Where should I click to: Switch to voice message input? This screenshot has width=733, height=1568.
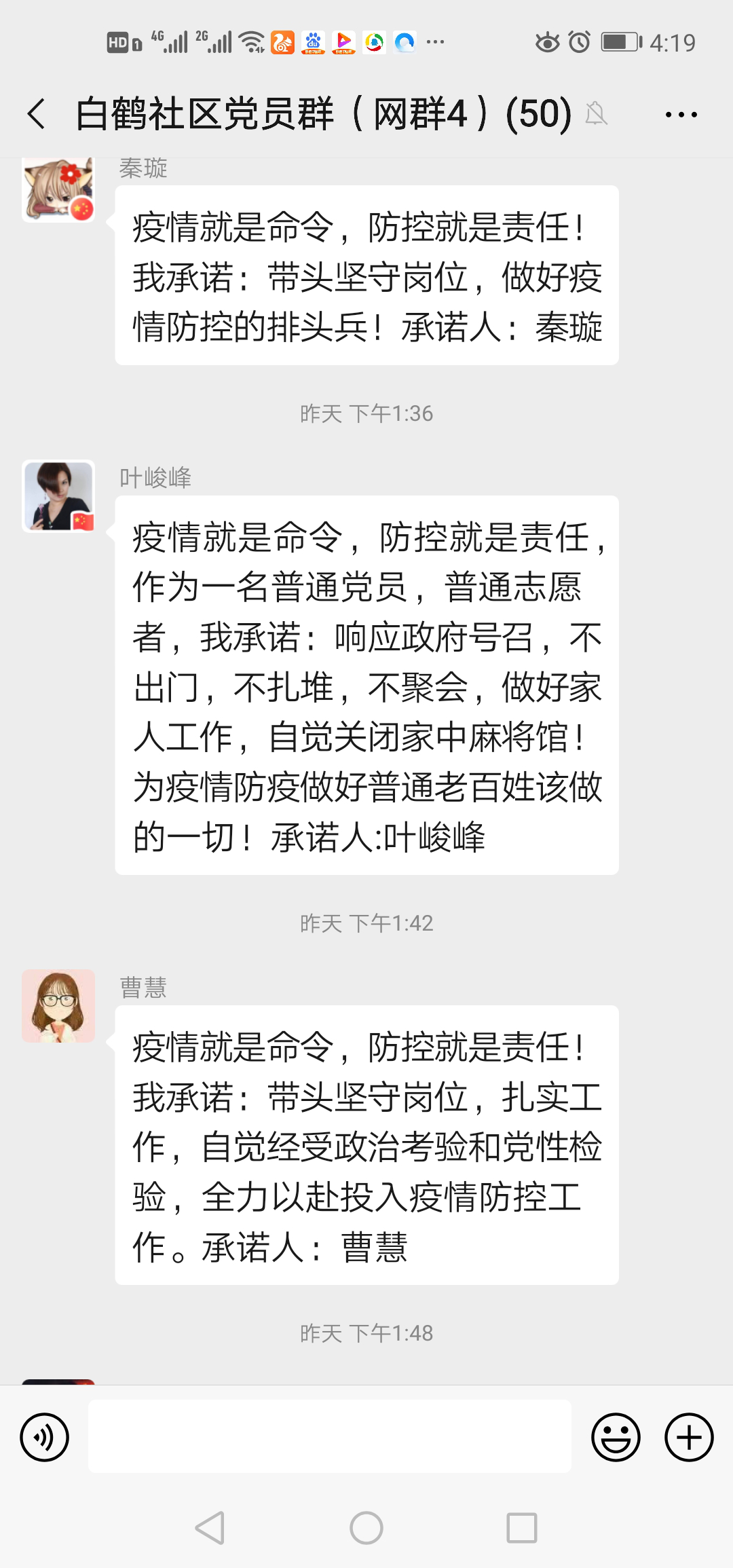[45, 1437]
